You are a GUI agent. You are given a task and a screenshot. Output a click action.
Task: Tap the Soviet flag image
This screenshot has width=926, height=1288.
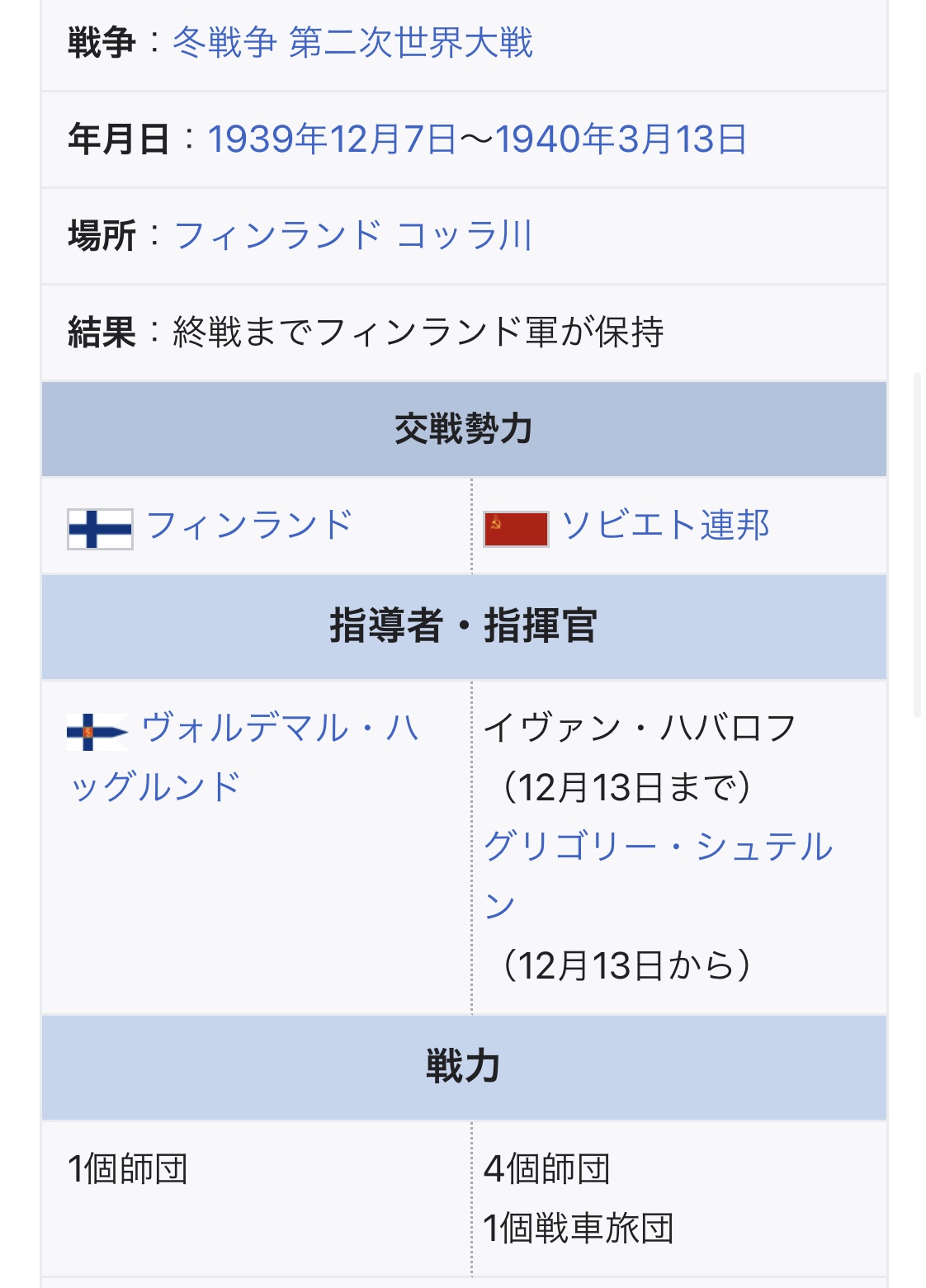pos(516,529)
